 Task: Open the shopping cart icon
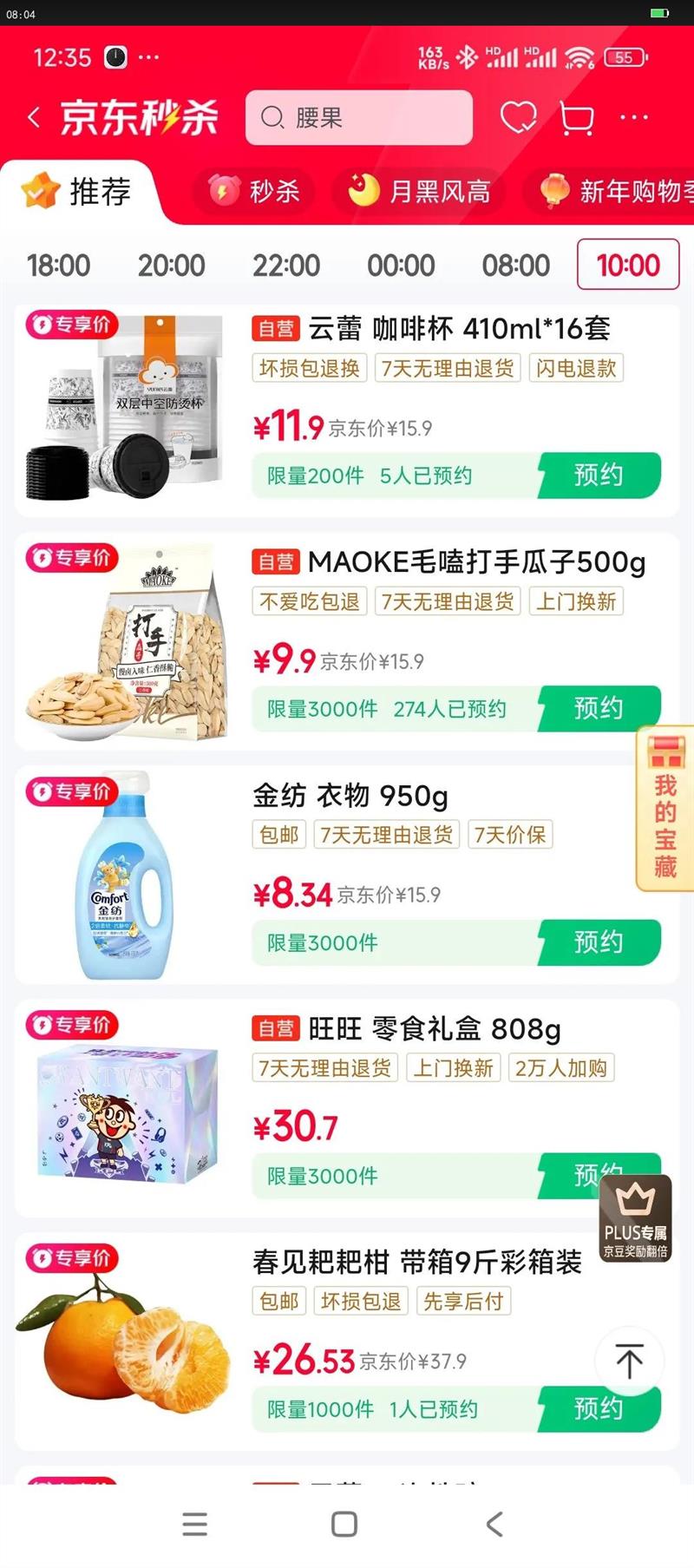[577, 118]
